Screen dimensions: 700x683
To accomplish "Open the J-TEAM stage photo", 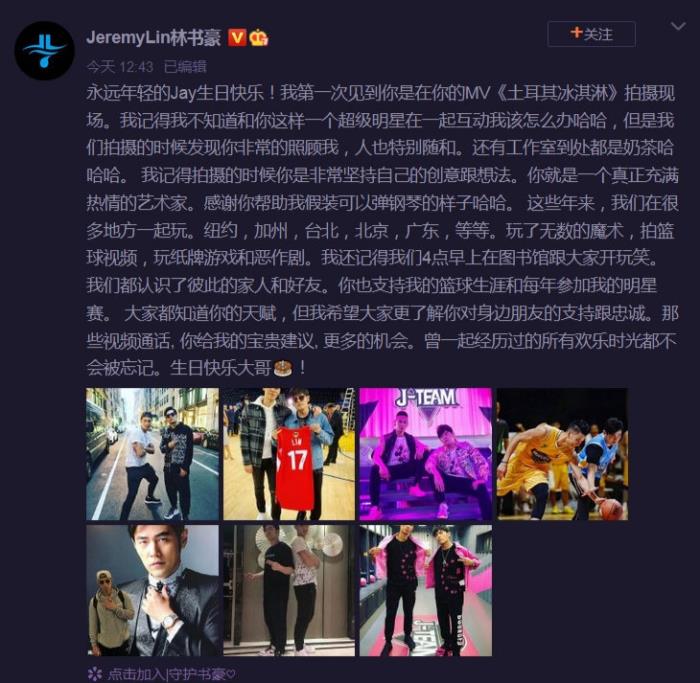I will click(425, 454).
